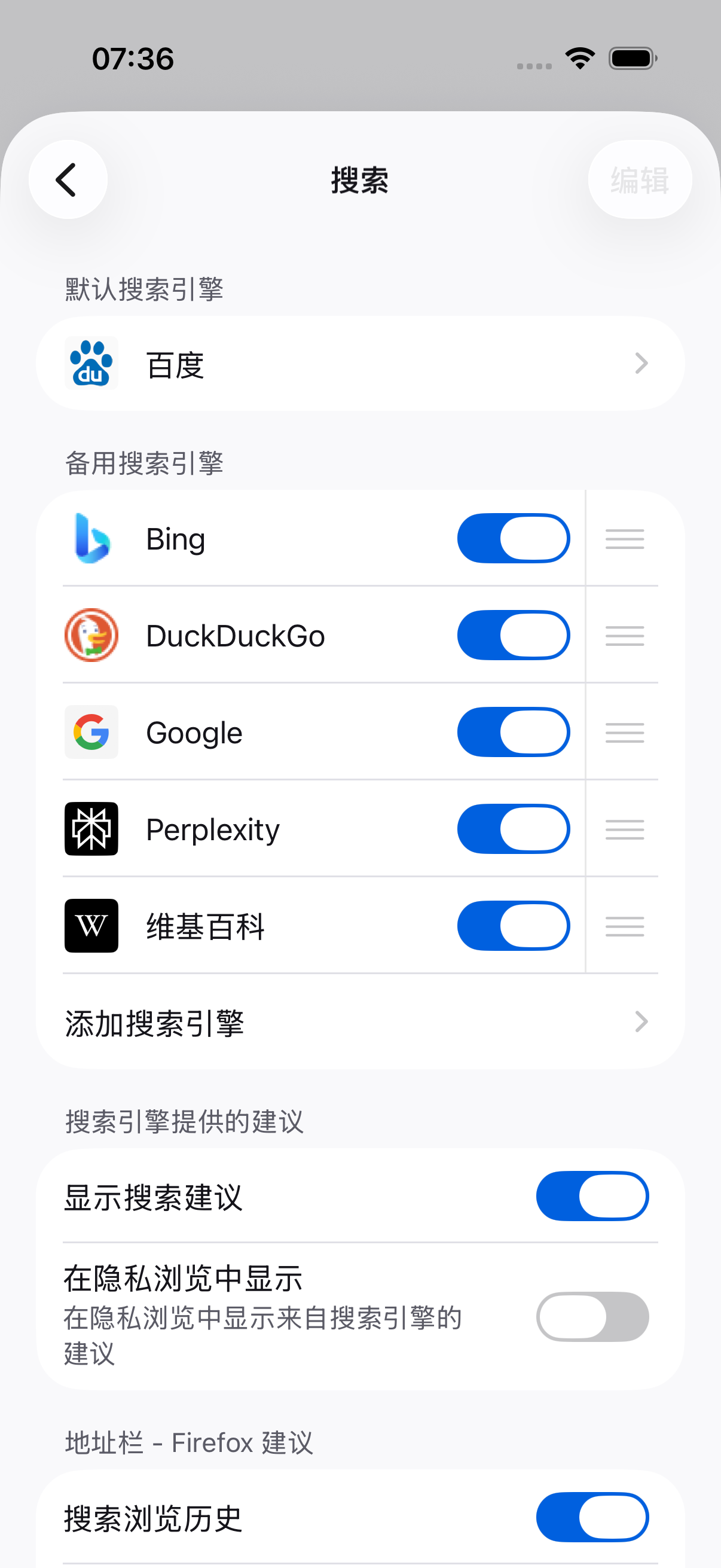Disable the DuckDuckGo switch
Viewport: 721px width, 1568px height.
(x=514, y=636)
